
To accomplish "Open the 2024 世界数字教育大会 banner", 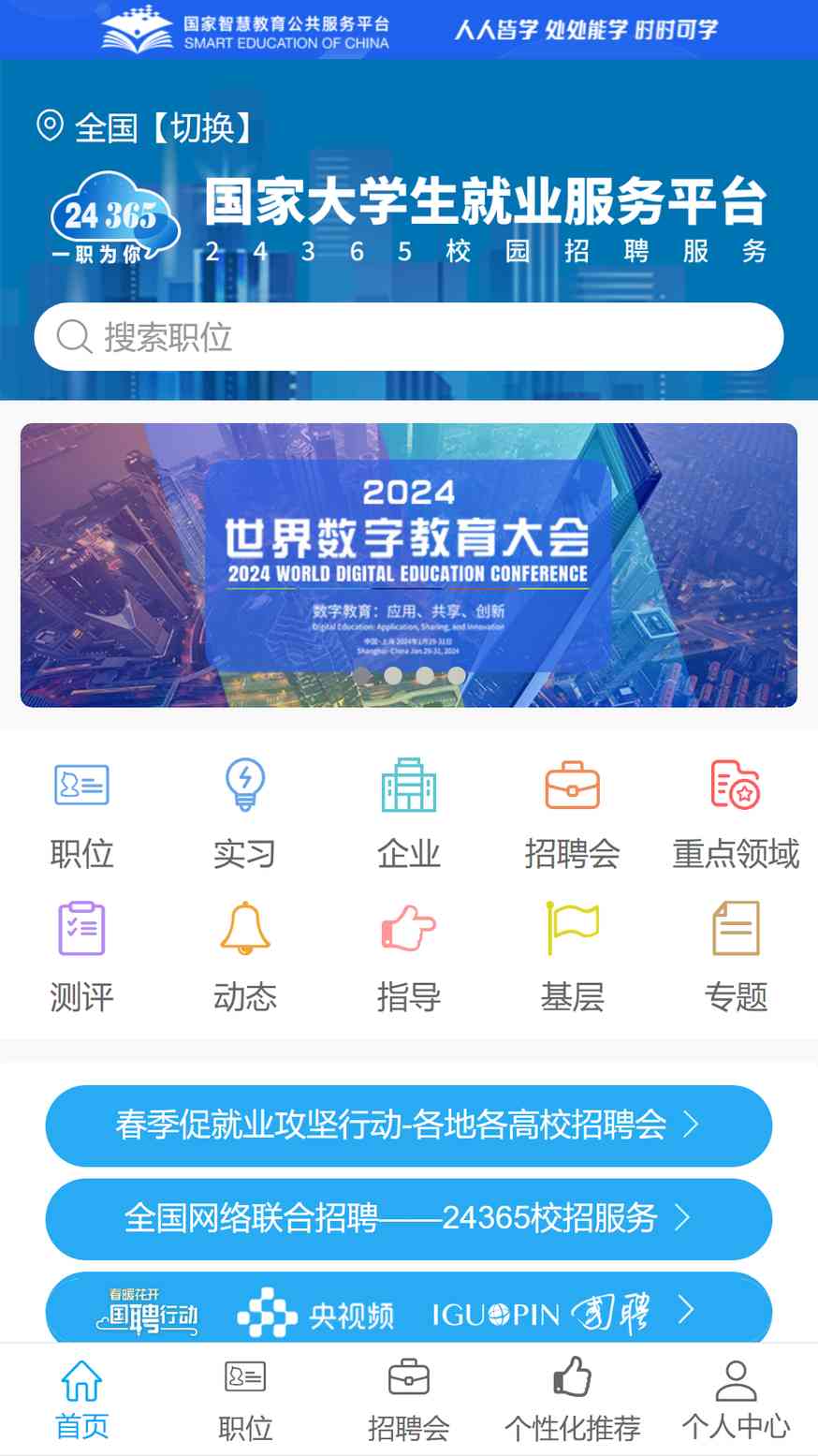I will click(409, 565).
